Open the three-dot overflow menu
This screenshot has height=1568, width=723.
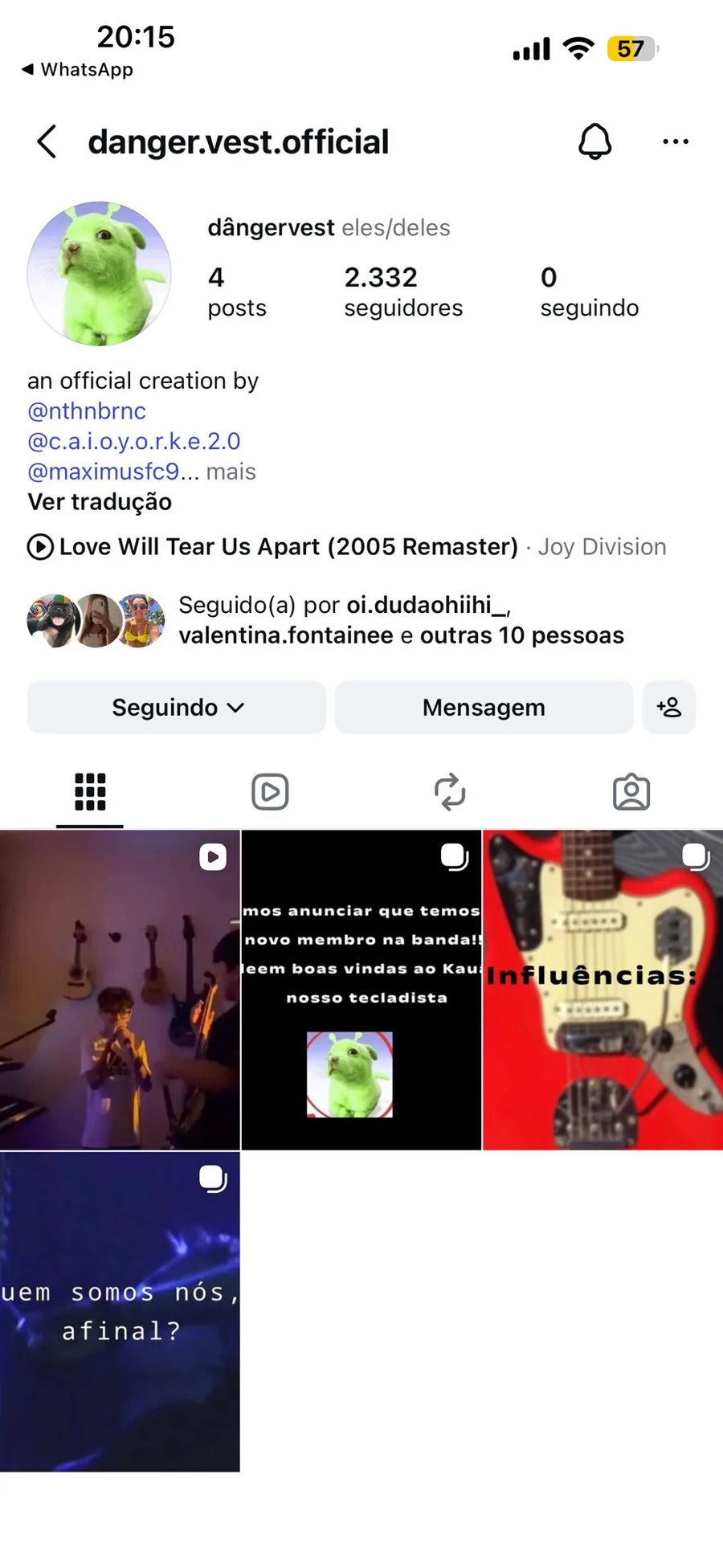(675, 142)
